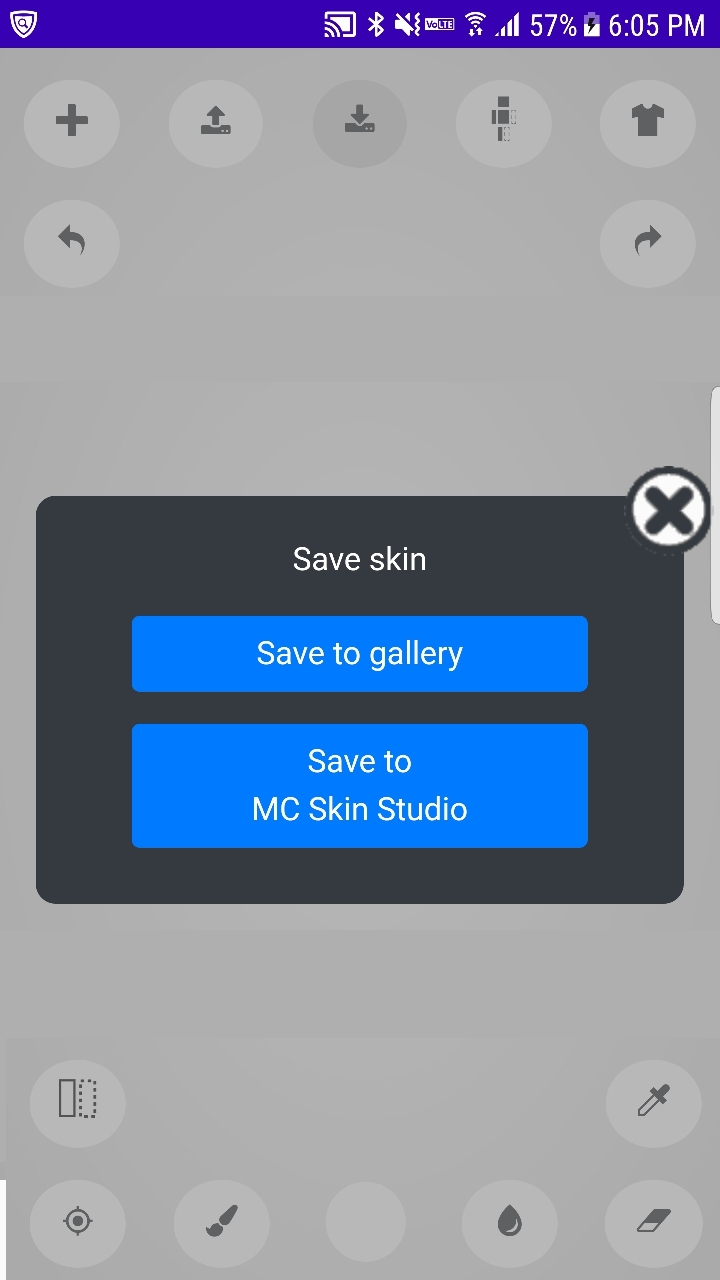Toggle mirror painting mode
This screenshot has width=720, height=1280.
coord(77,1103)
